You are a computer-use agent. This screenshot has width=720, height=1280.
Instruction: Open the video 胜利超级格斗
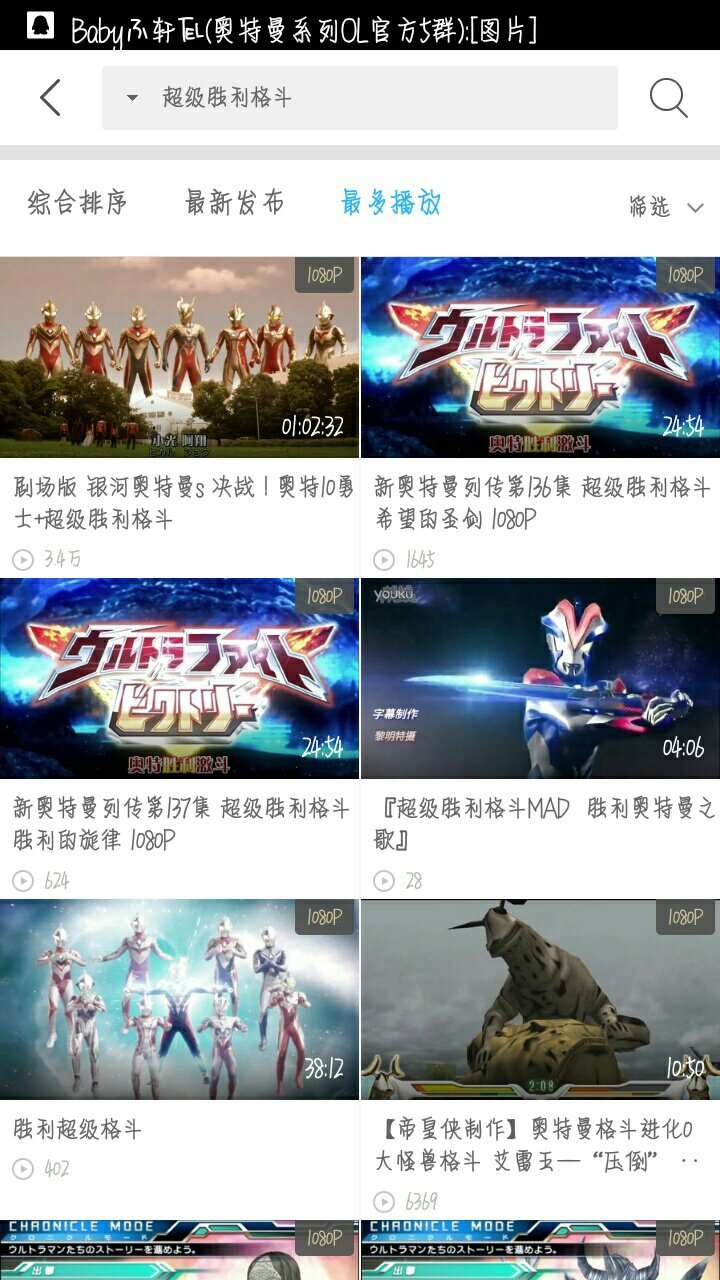179,1058
